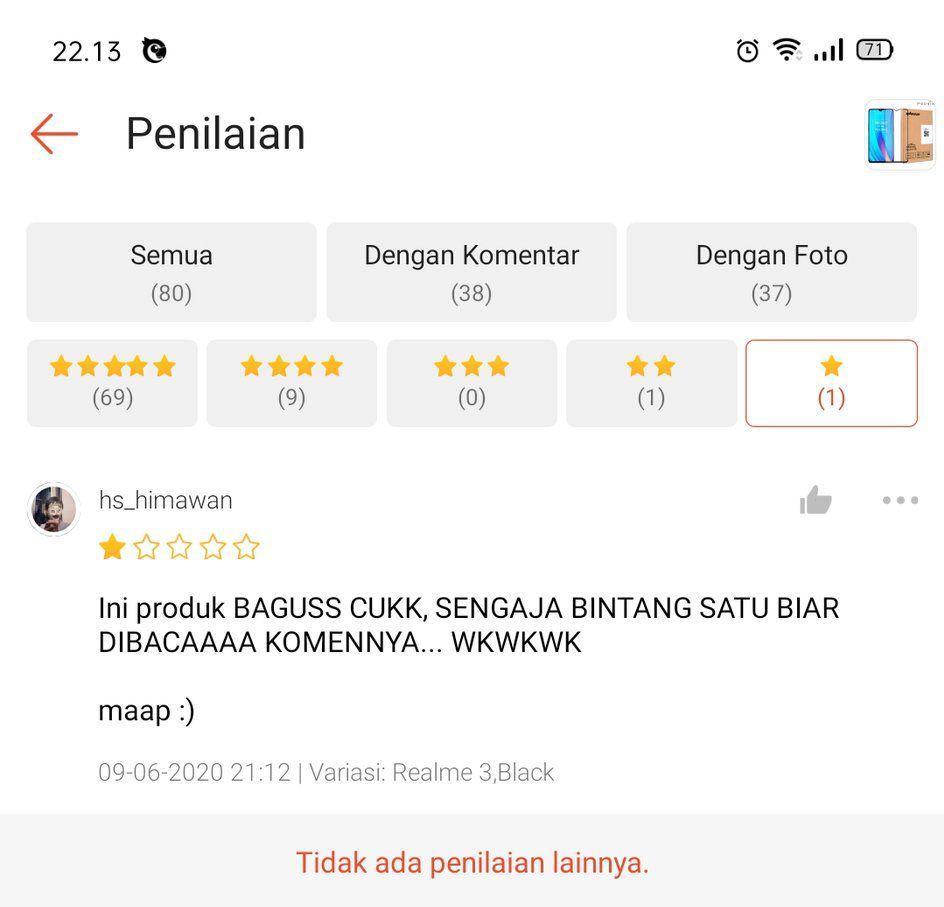Filter reviews by Dengan Komentar
Image resolution: width=944 pixels, height=907 pixels.
tap(471, 272)
